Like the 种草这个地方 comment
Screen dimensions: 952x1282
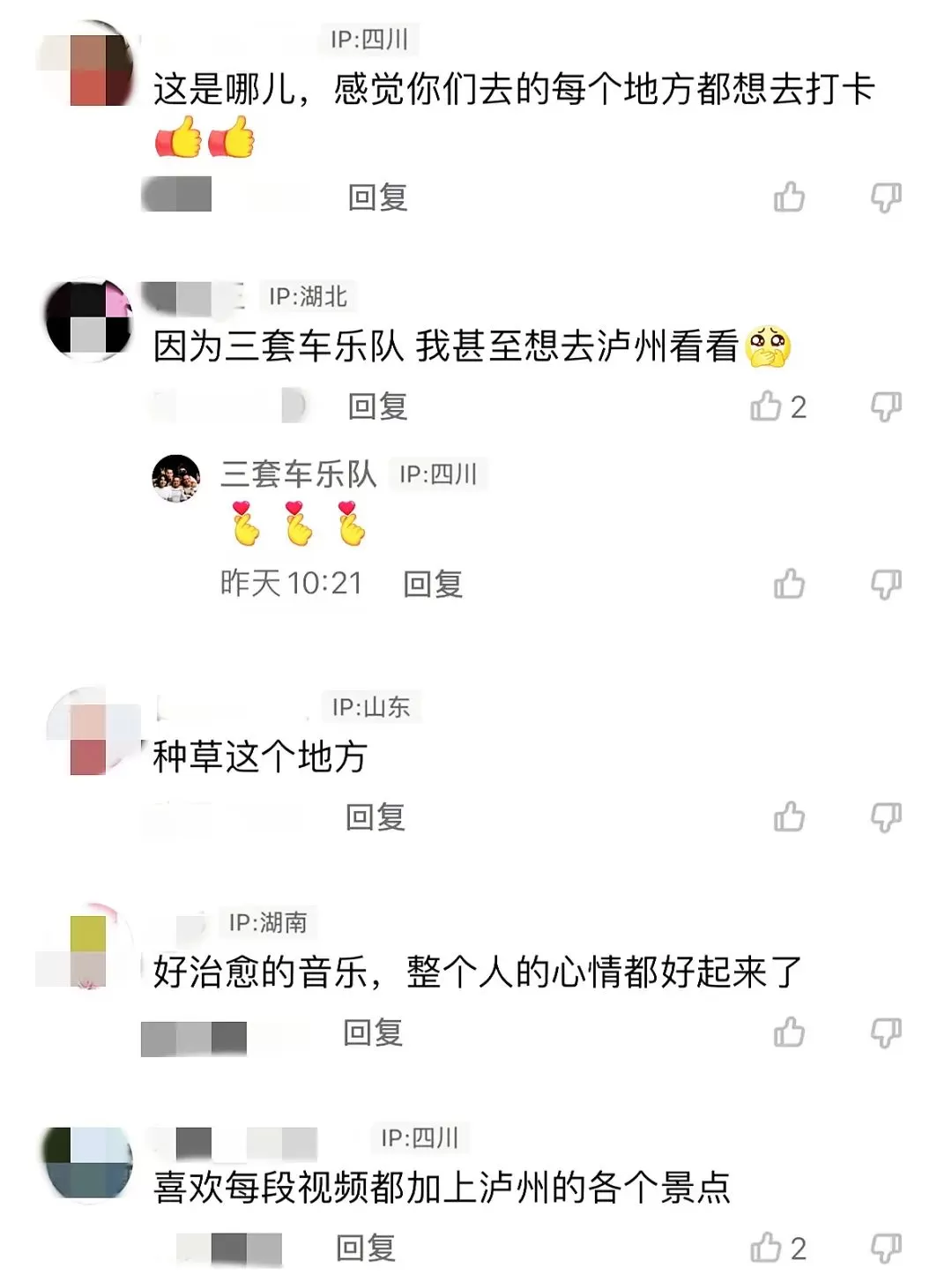[789, 817]
